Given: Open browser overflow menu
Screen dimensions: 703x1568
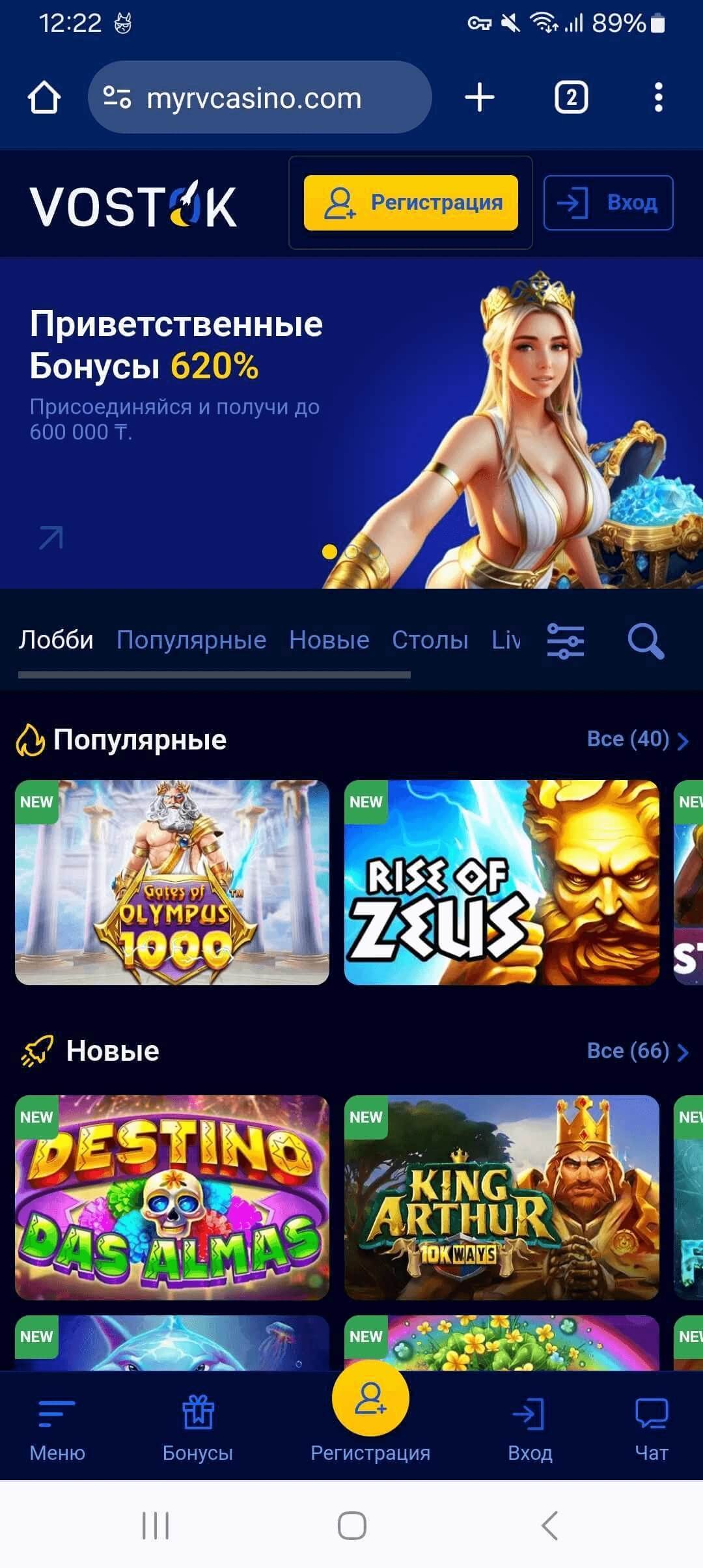Looking at the screenshot, I should point(658,98).
